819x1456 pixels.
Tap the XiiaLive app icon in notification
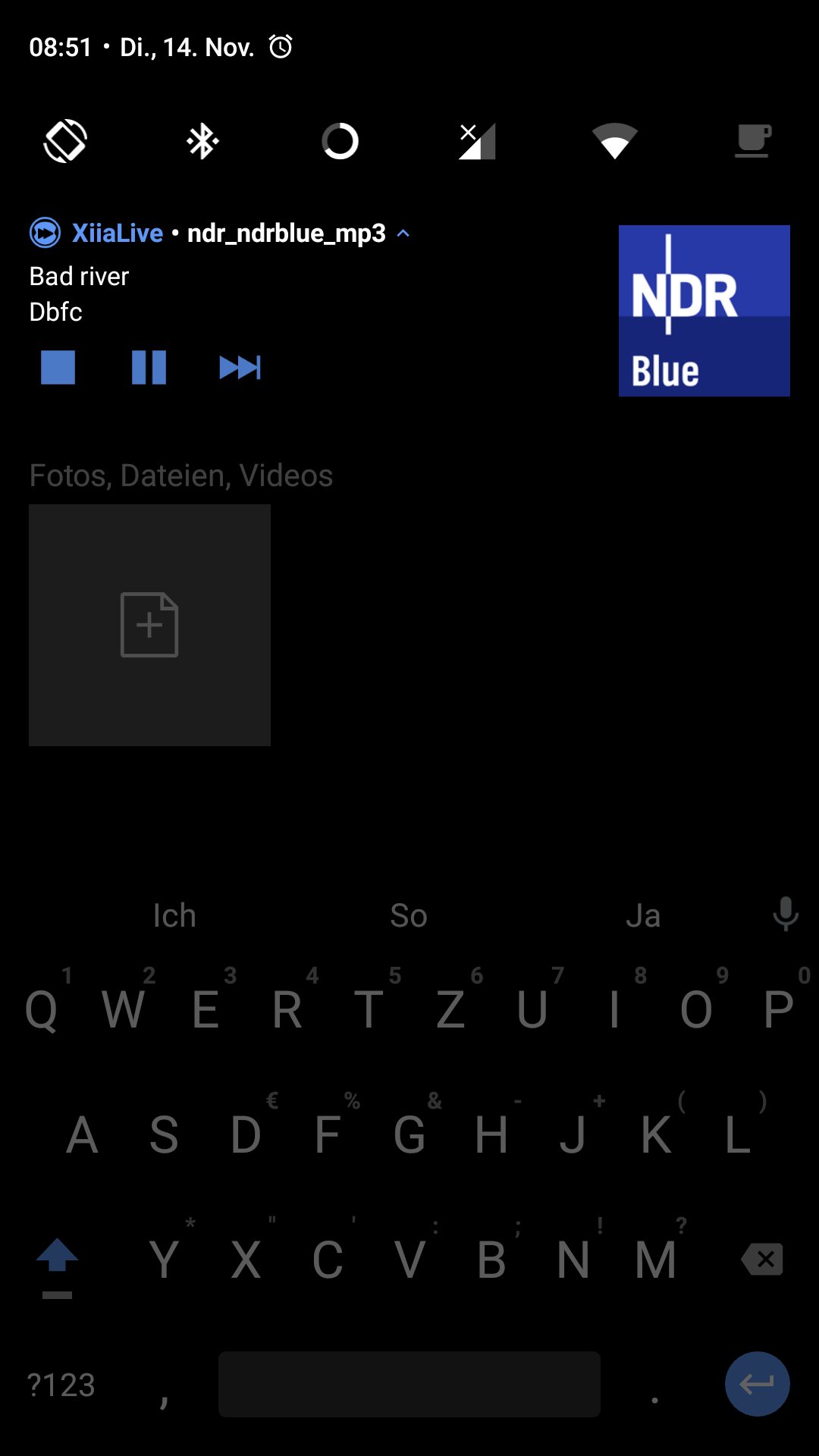45,233
